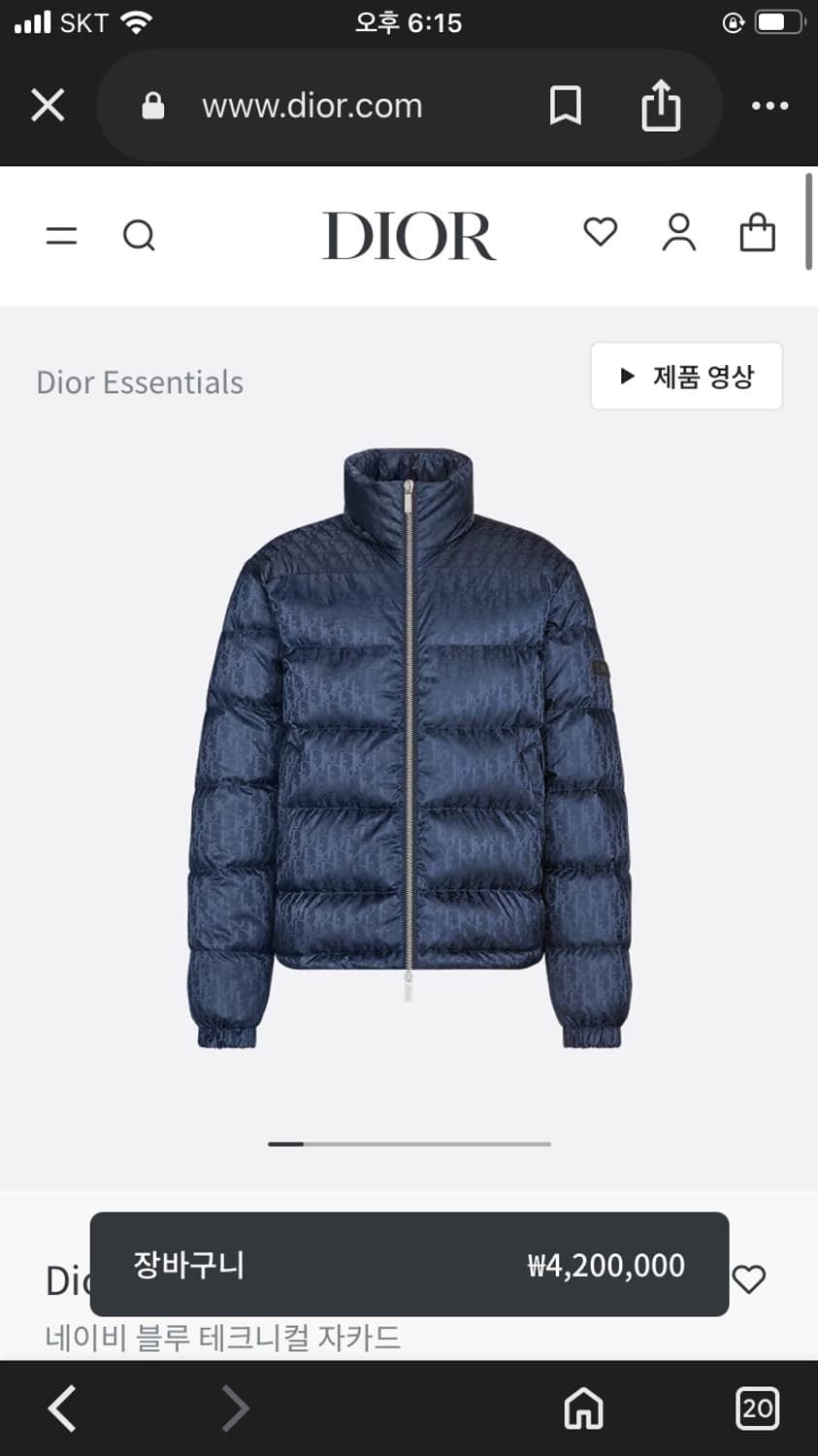
Task: Open the wishlist heart icon in header
Action: coord(601,233)
